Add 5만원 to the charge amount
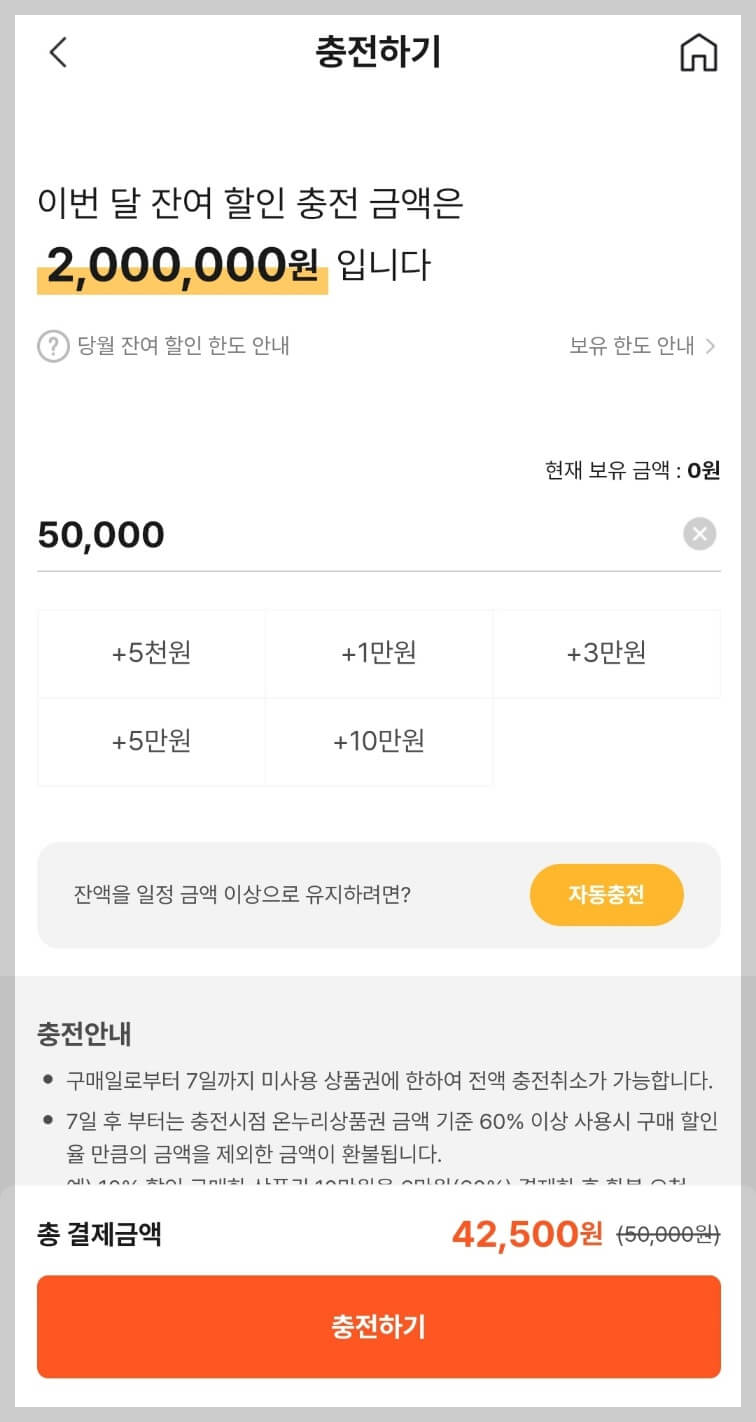Viewport: 756px width, 1422px height. pos(151,742)
